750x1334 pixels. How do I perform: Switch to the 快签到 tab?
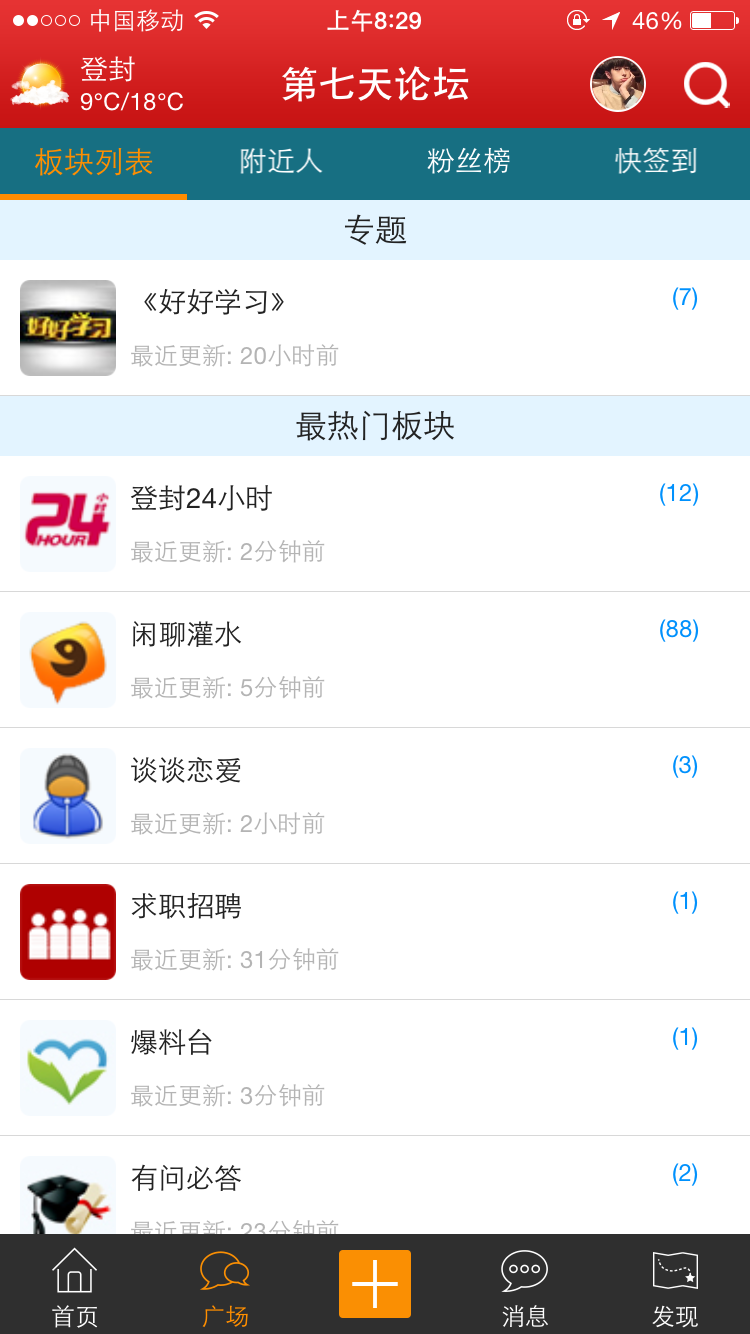point(656,162)
